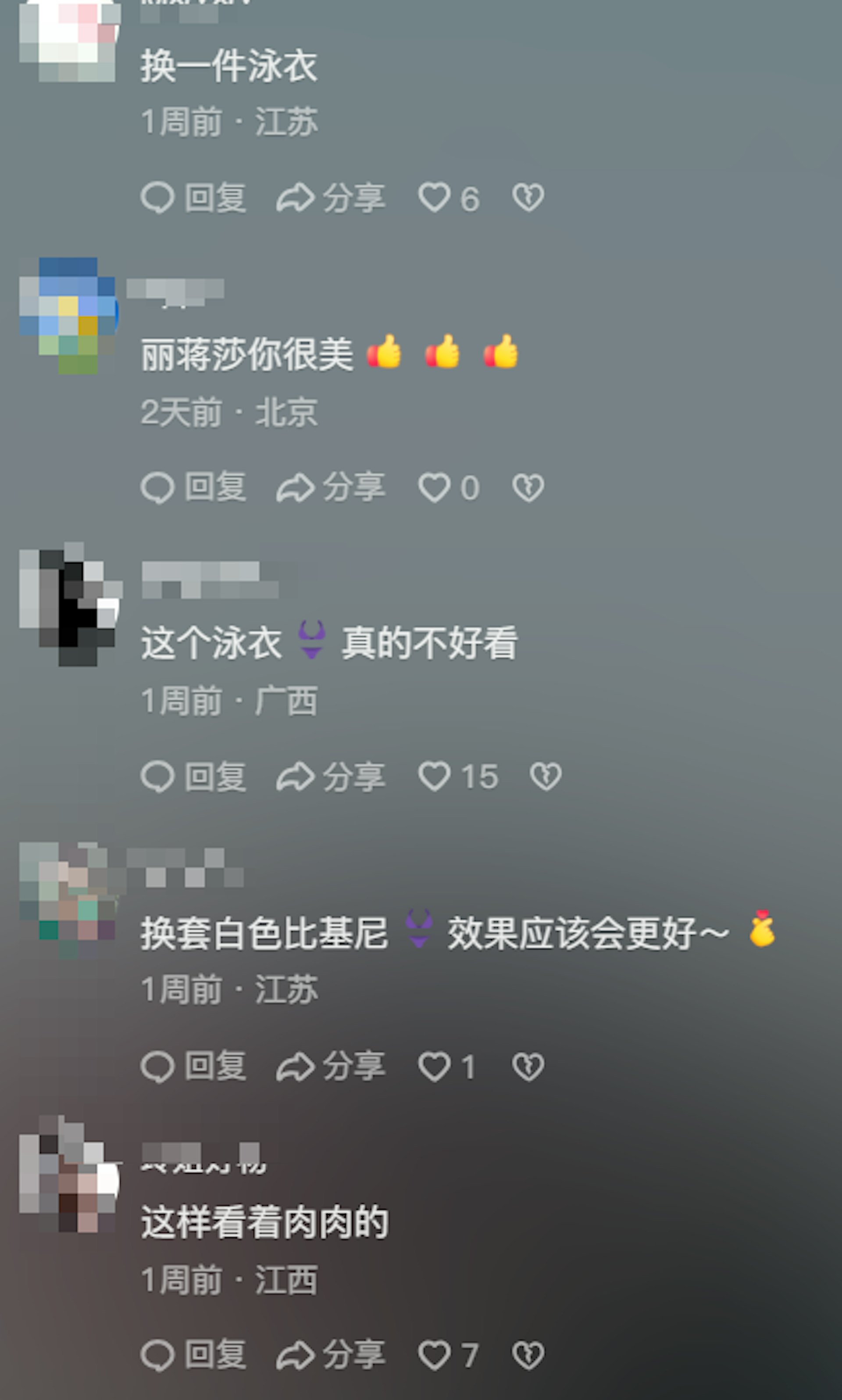The image size is (842, 1400).
Task: Share the comment 丽蒋莎你很美
Action: (x=330, y=487)
